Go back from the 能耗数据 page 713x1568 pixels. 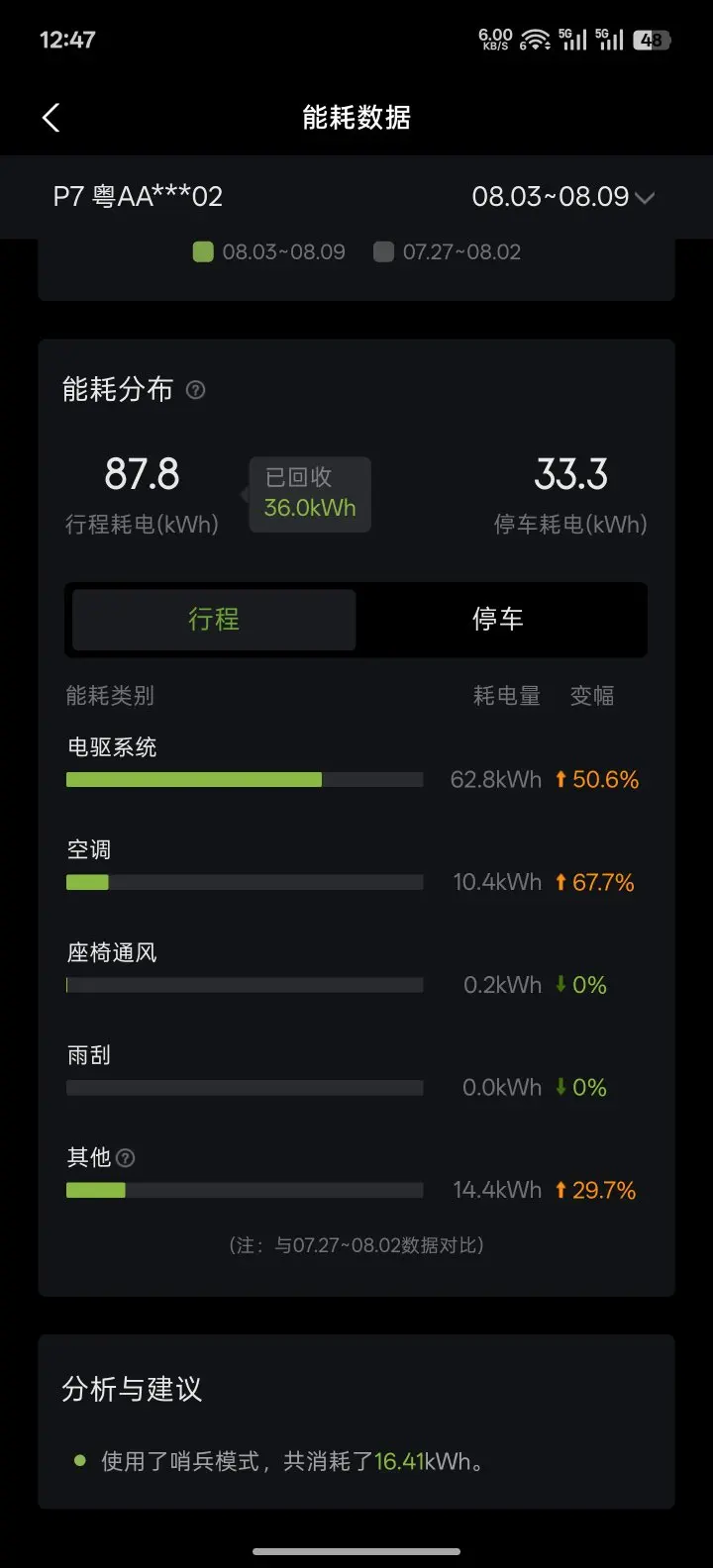coord(51,118)
